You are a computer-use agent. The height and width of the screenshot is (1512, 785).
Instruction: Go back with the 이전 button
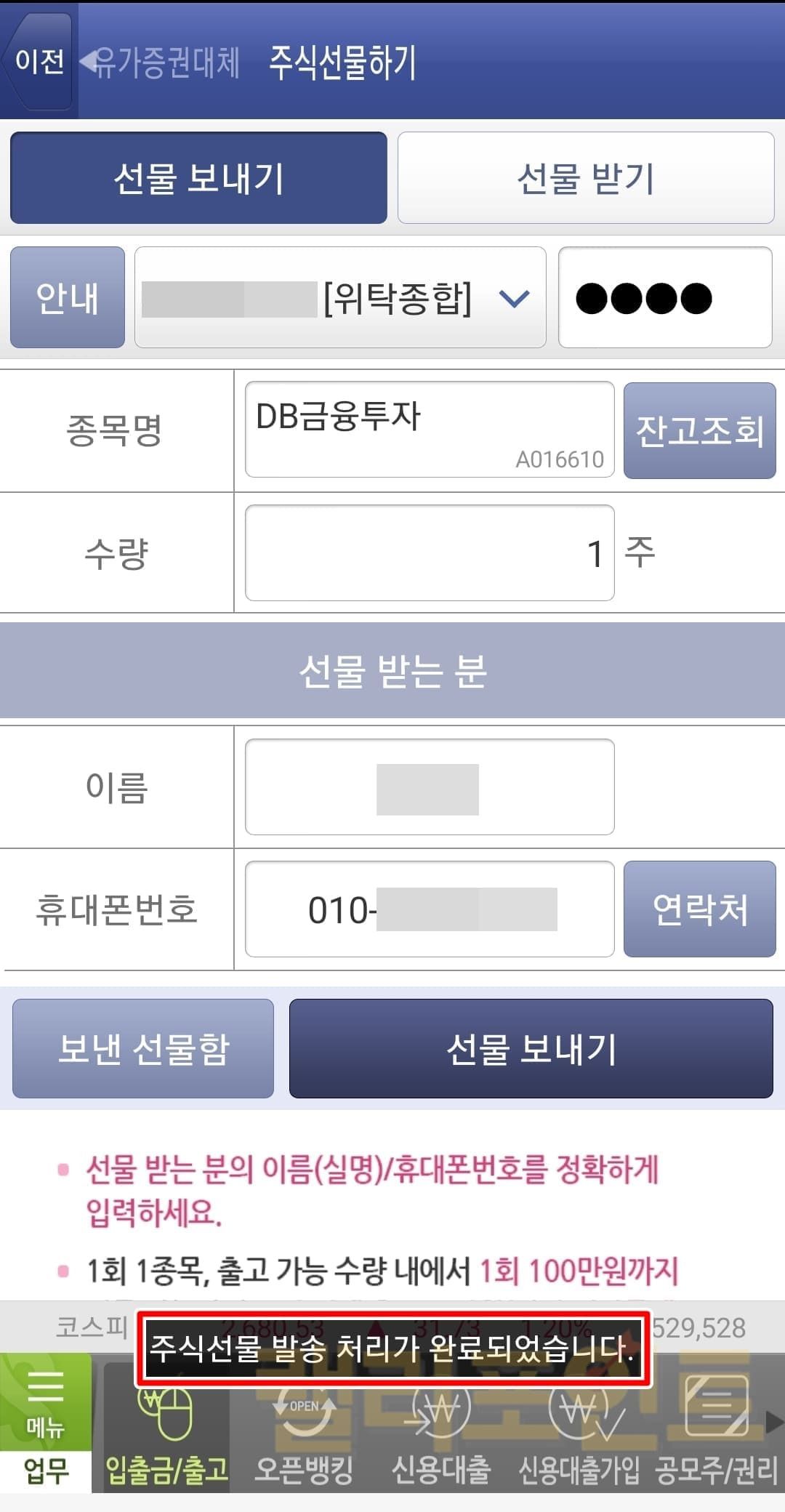[x=39, y=61]
